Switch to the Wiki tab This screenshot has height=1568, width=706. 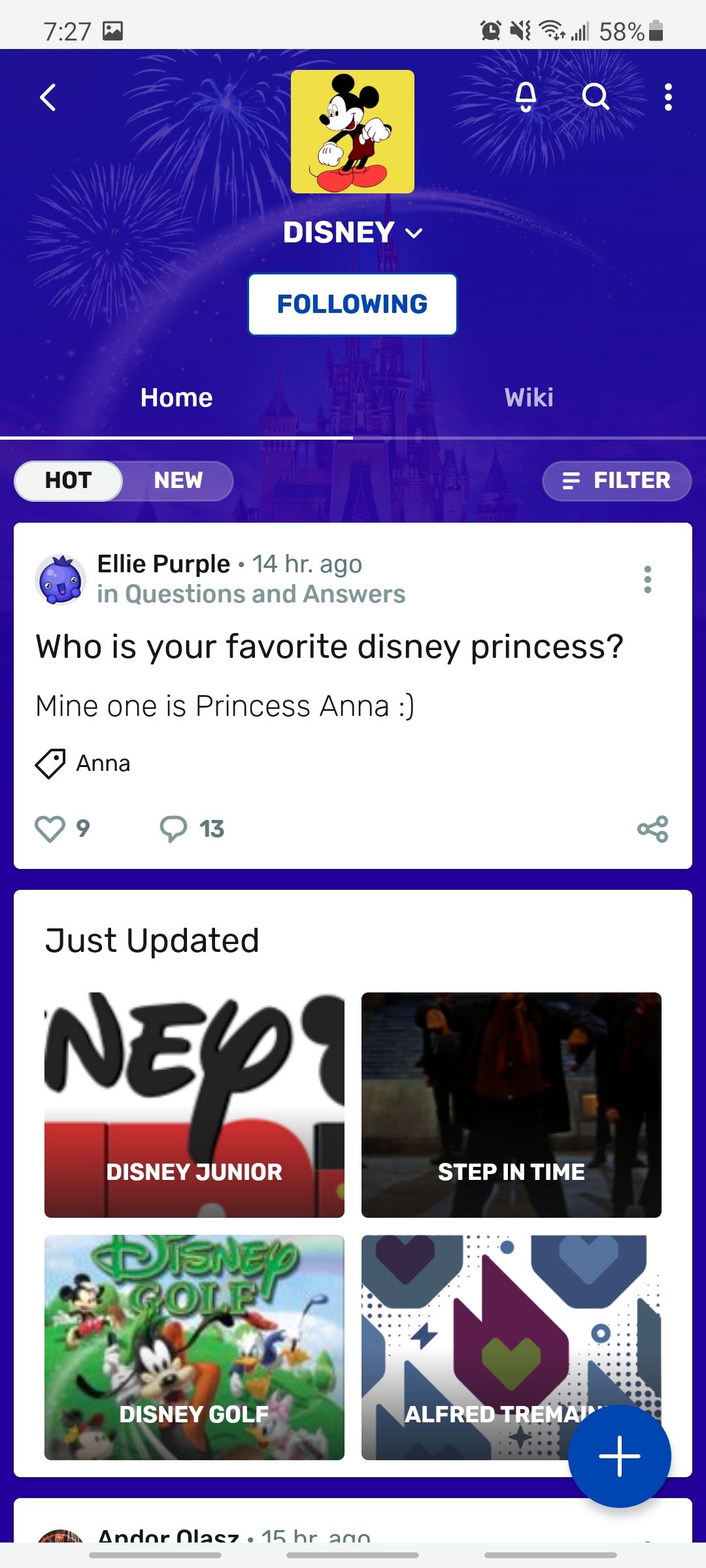click(528, 397)
